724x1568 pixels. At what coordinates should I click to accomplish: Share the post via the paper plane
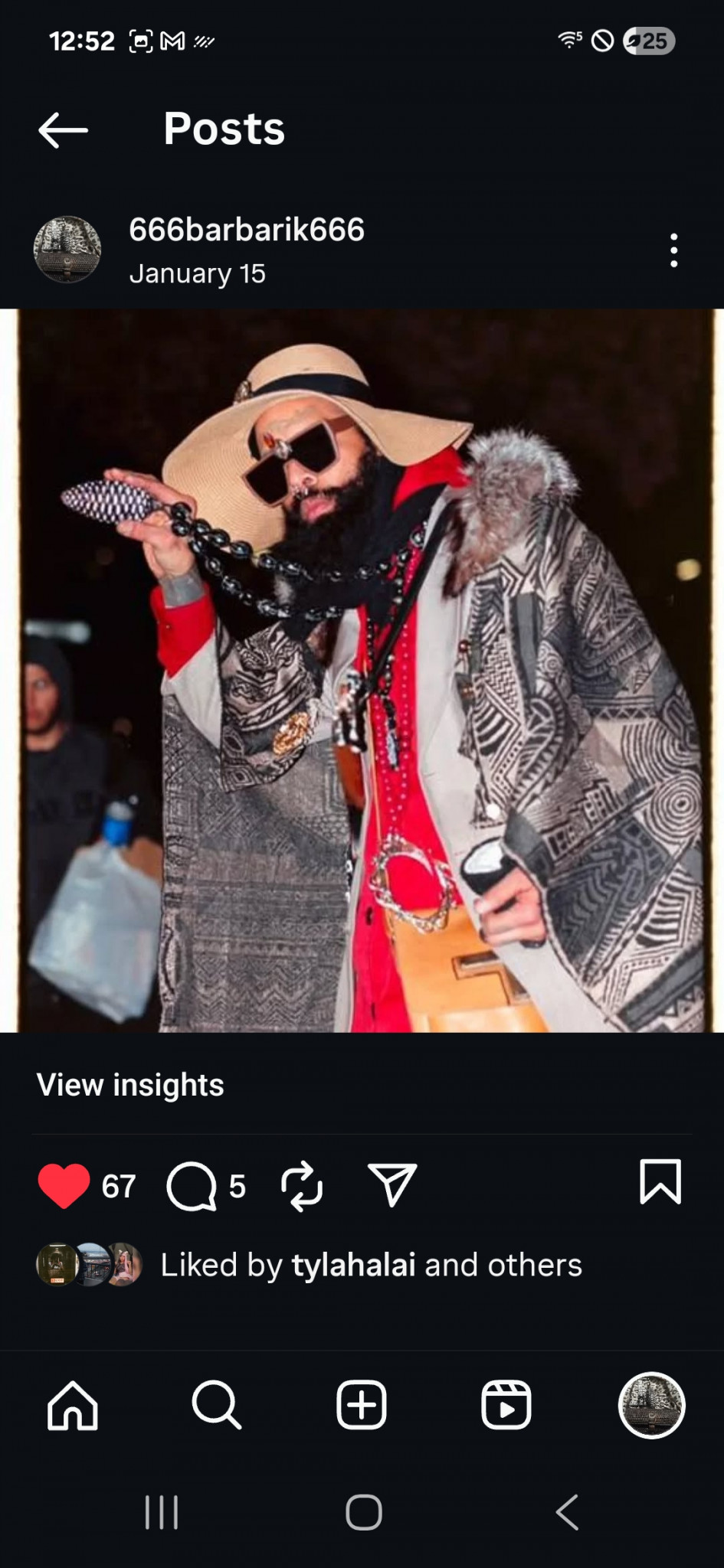coord(391,1185)
